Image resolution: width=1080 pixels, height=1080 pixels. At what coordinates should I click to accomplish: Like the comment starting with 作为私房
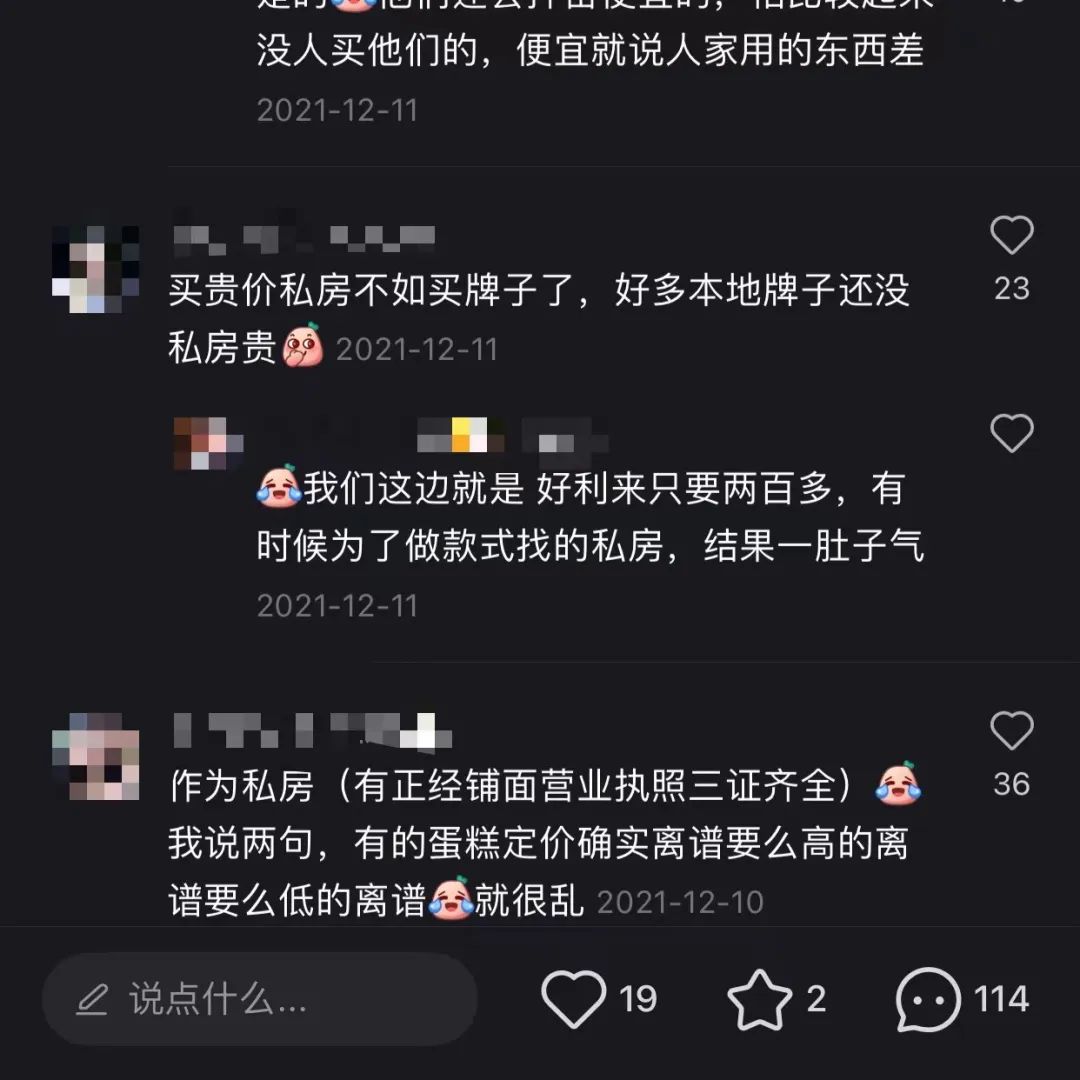coord(1011,731)
